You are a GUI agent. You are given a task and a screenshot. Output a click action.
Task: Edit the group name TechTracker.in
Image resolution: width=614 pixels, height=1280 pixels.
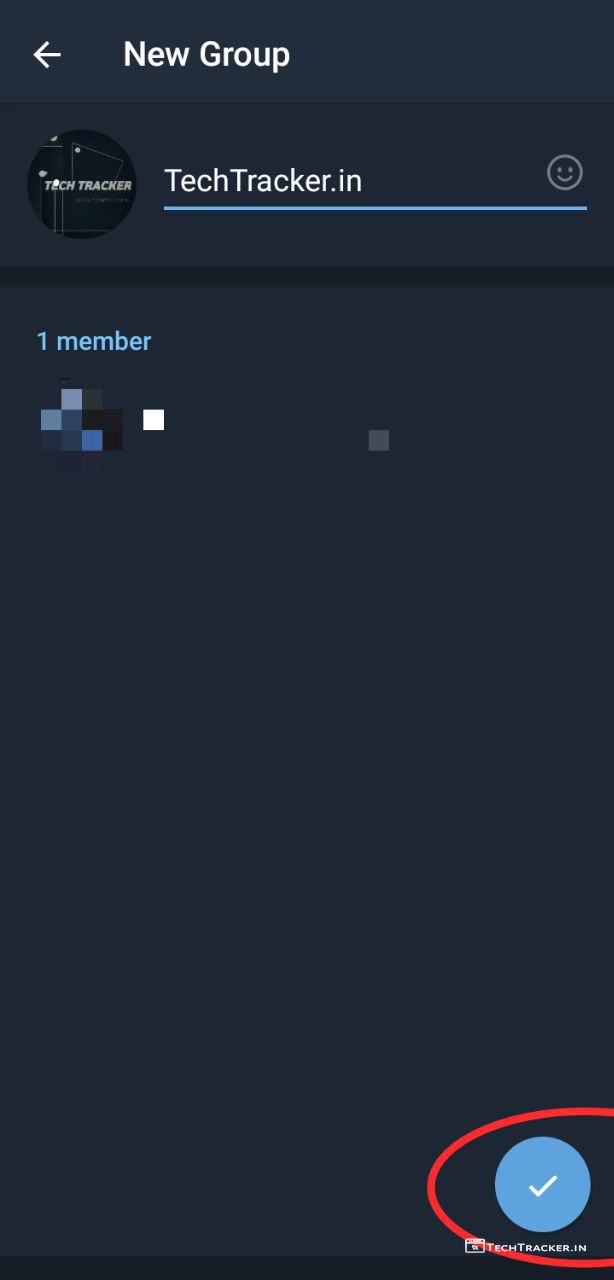coord(350,181)
